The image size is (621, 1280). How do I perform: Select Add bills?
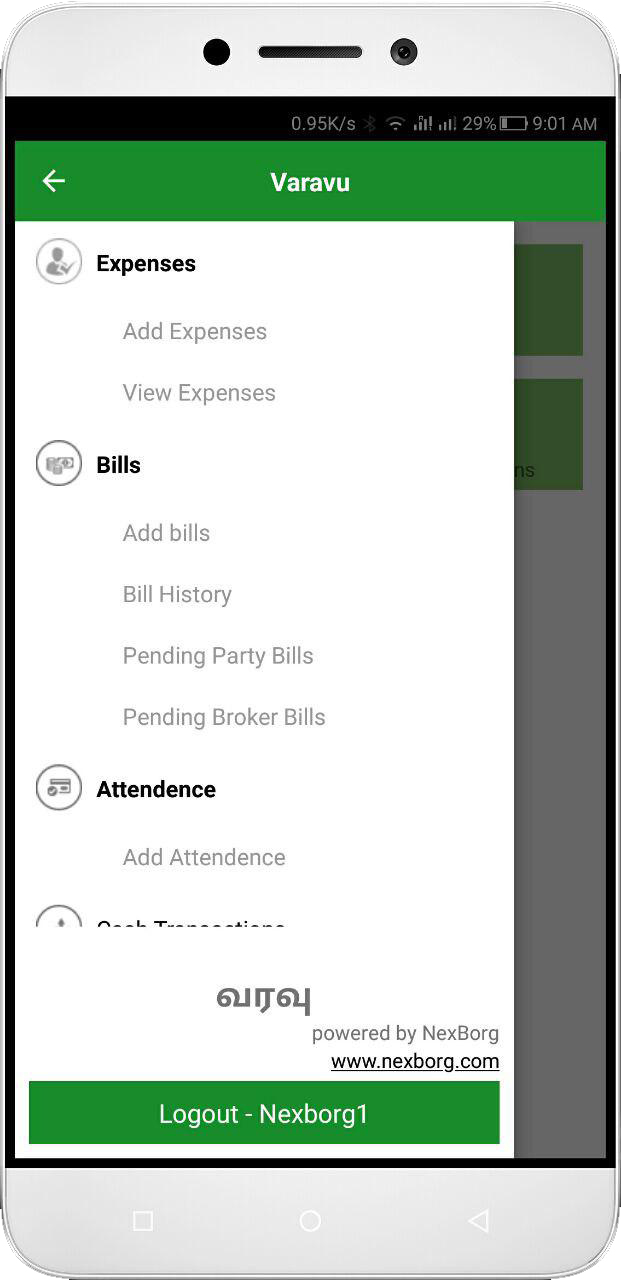point(166,533)
